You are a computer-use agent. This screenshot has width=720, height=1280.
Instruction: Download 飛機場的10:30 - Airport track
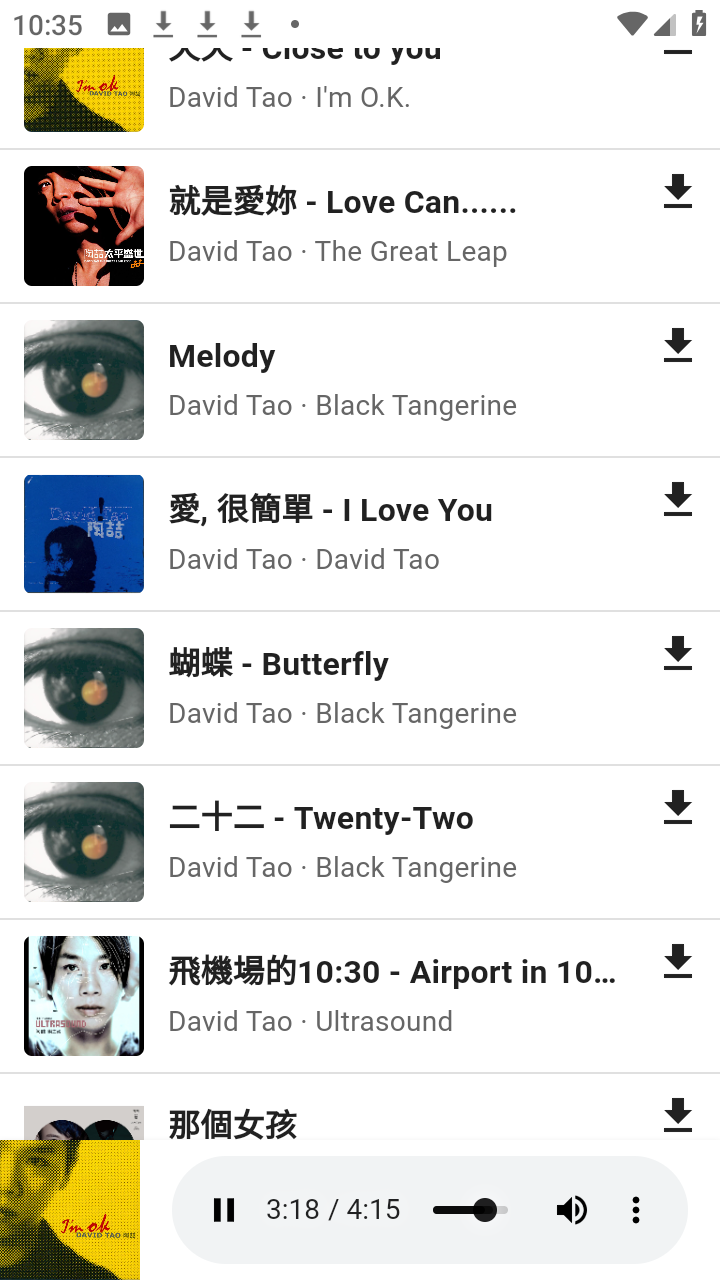(678, 963)
